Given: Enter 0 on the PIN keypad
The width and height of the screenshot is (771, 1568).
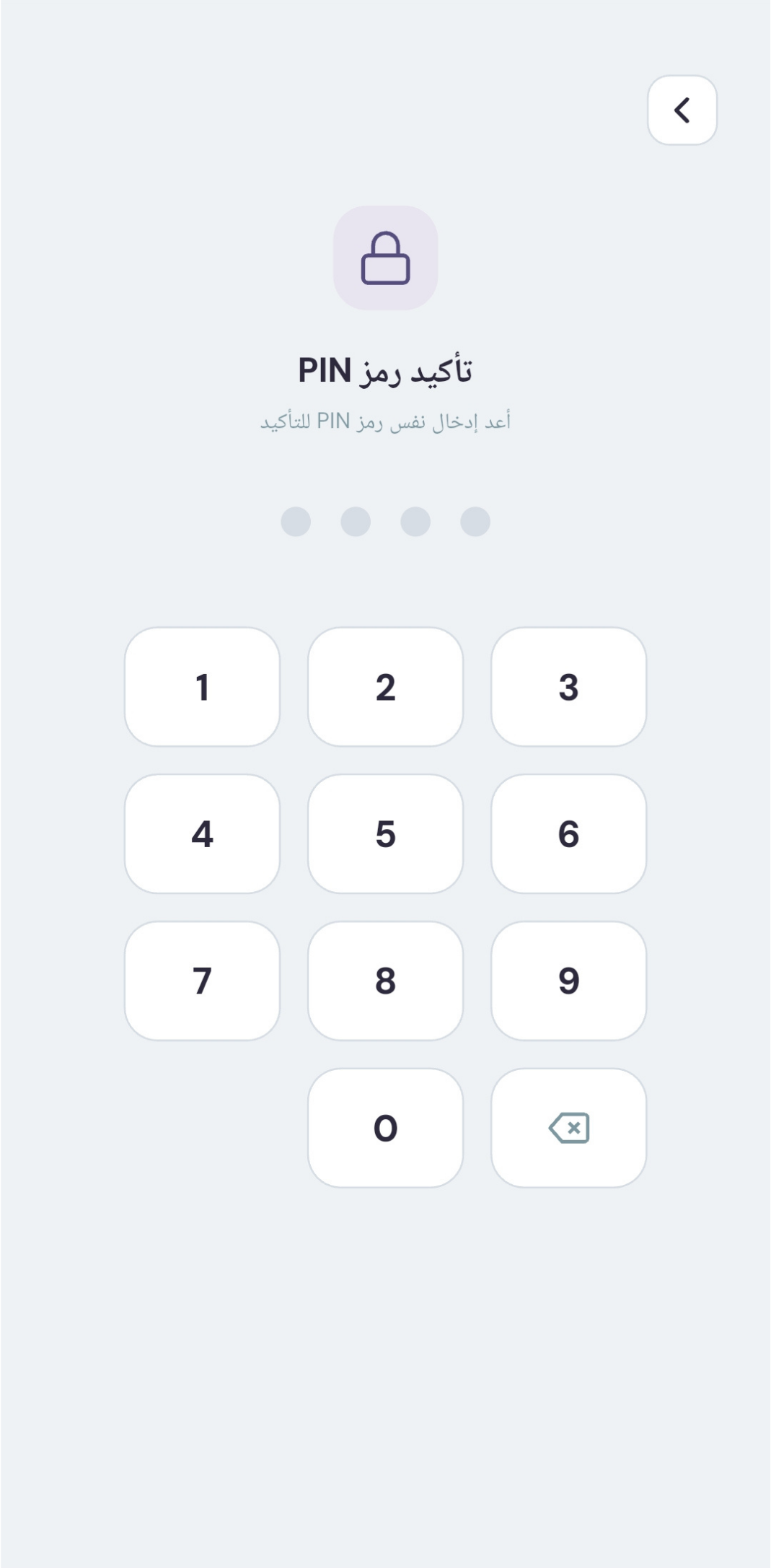Looking at the screenshot, I should (385, 1128).
